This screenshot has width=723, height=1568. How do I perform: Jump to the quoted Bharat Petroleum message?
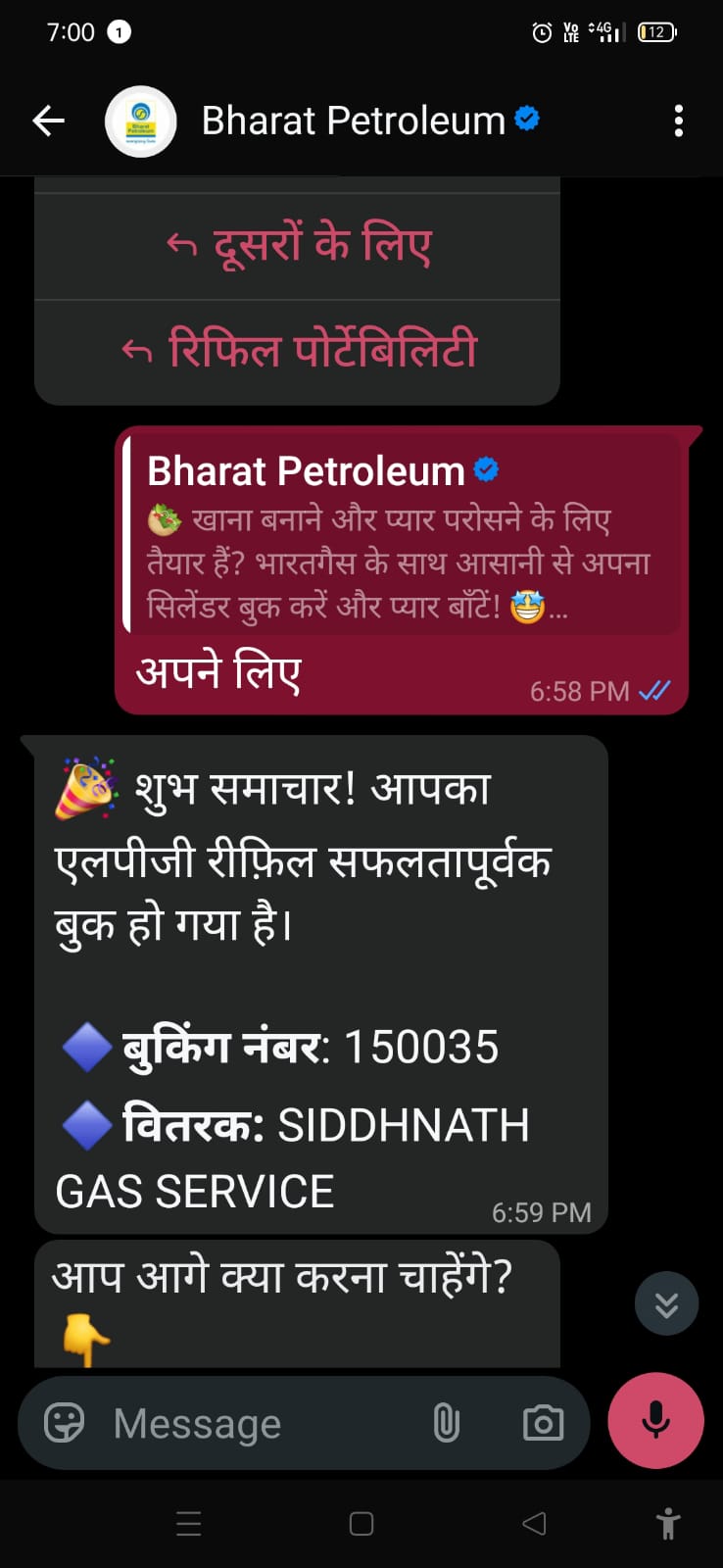402,539
